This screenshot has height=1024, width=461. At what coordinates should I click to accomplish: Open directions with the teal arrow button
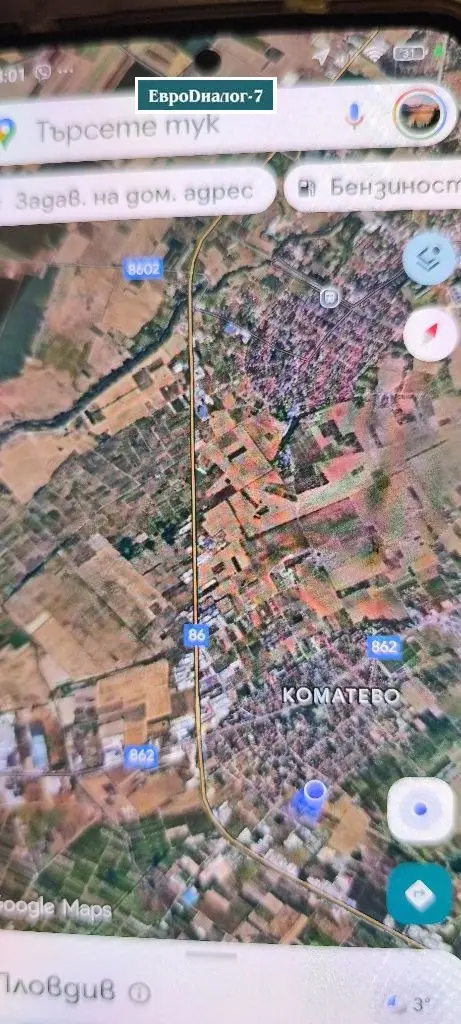(x=419, y=895)
